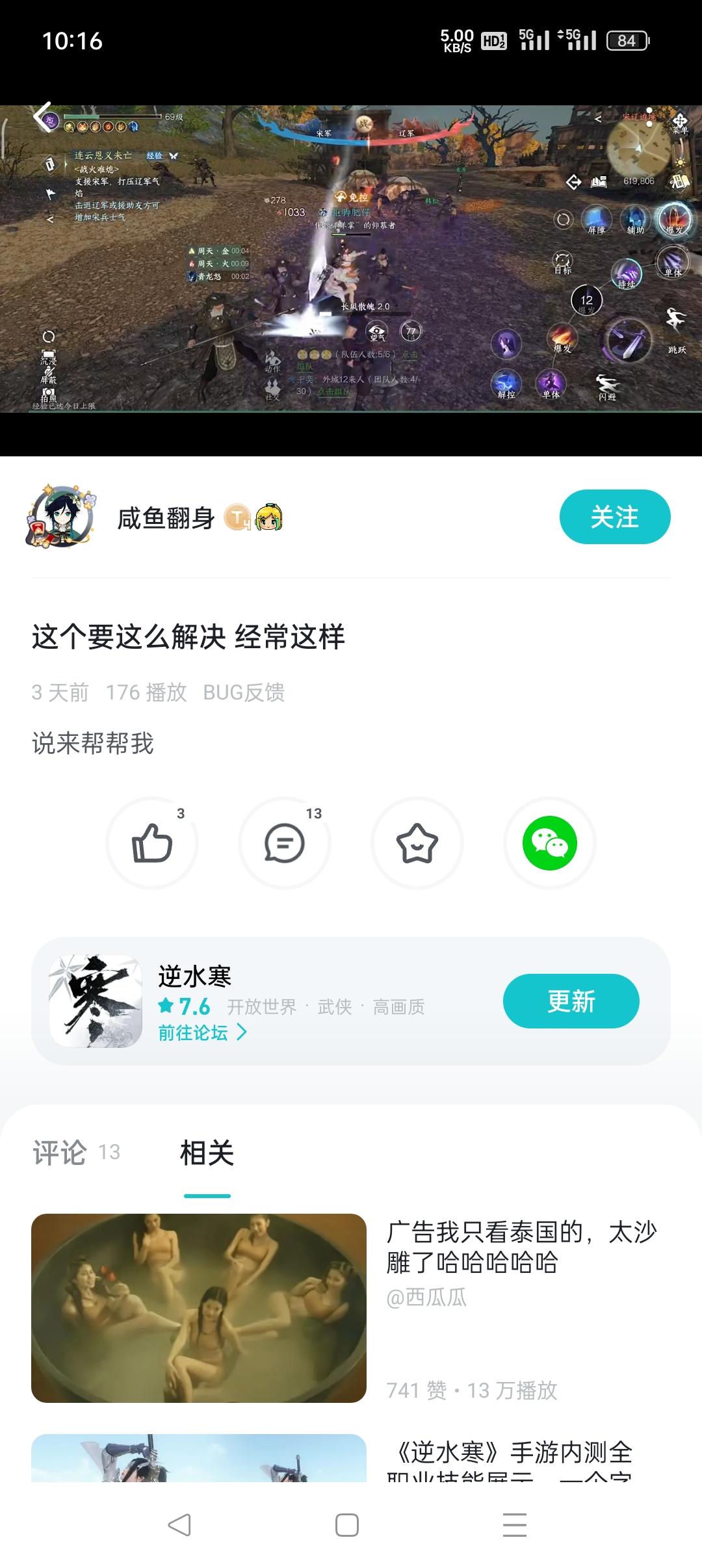
Task: Open the comments bubble icon
Action: click(x=285, y=843)
